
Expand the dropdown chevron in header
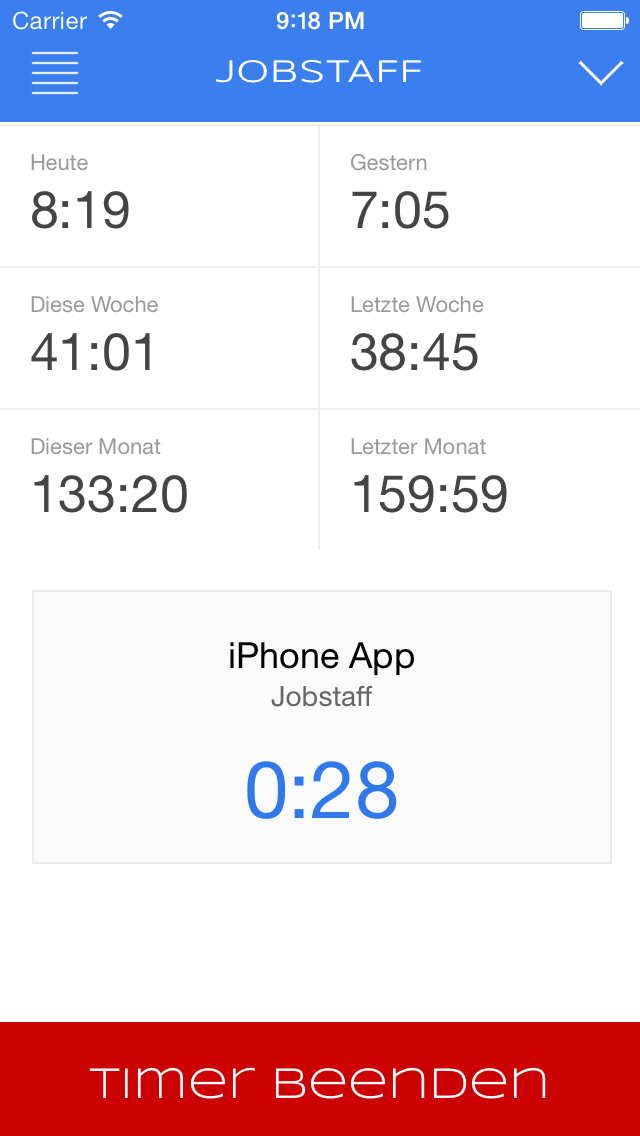(600, 73)
